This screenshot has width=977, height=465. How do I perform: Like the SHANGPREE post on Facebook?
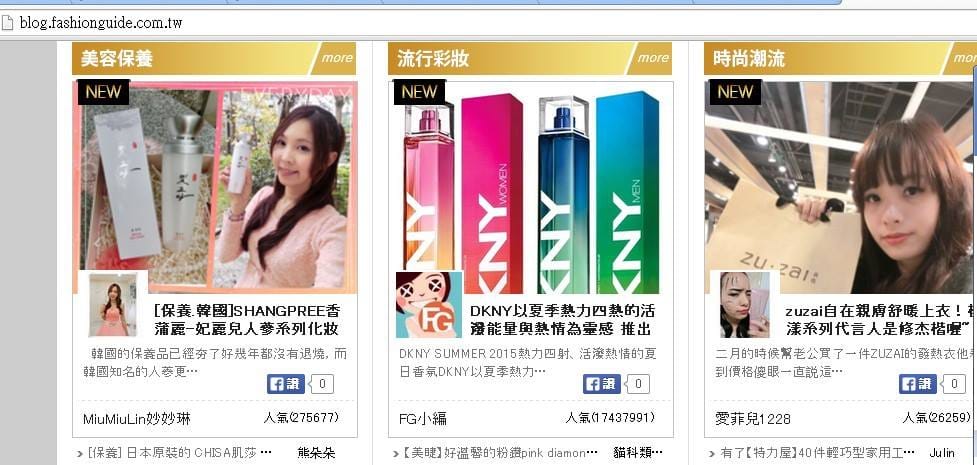pyautogui.click(x=285, y=384)
